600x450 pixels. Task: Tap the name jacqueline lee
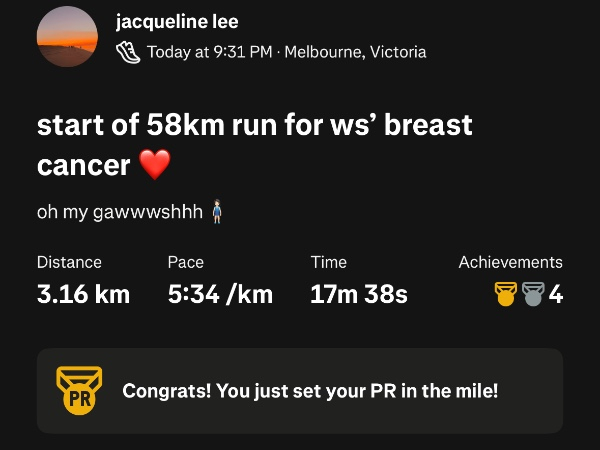tap(177, 21)
